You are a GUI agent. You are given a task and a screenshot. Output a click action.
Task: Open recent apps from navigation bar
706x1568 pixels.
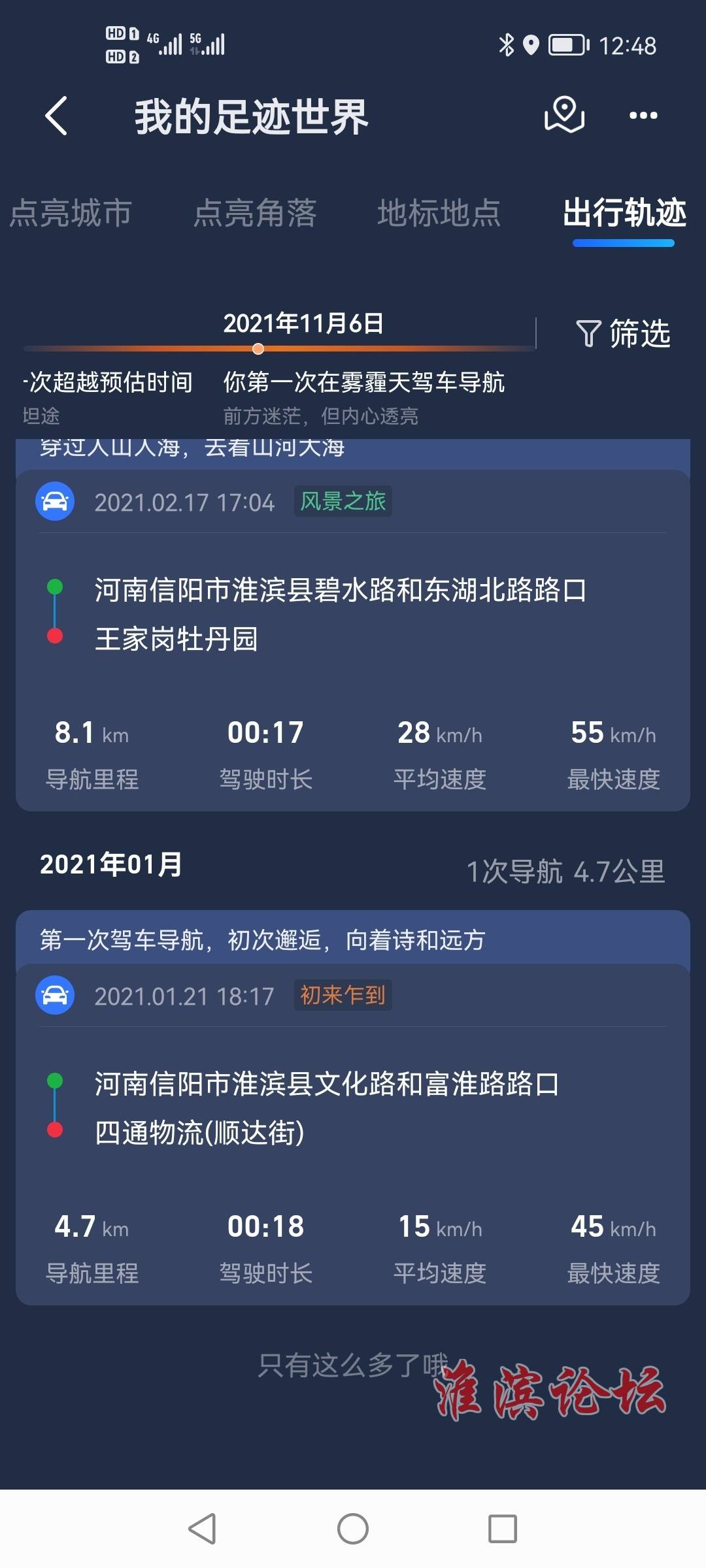pos(503,1529)
